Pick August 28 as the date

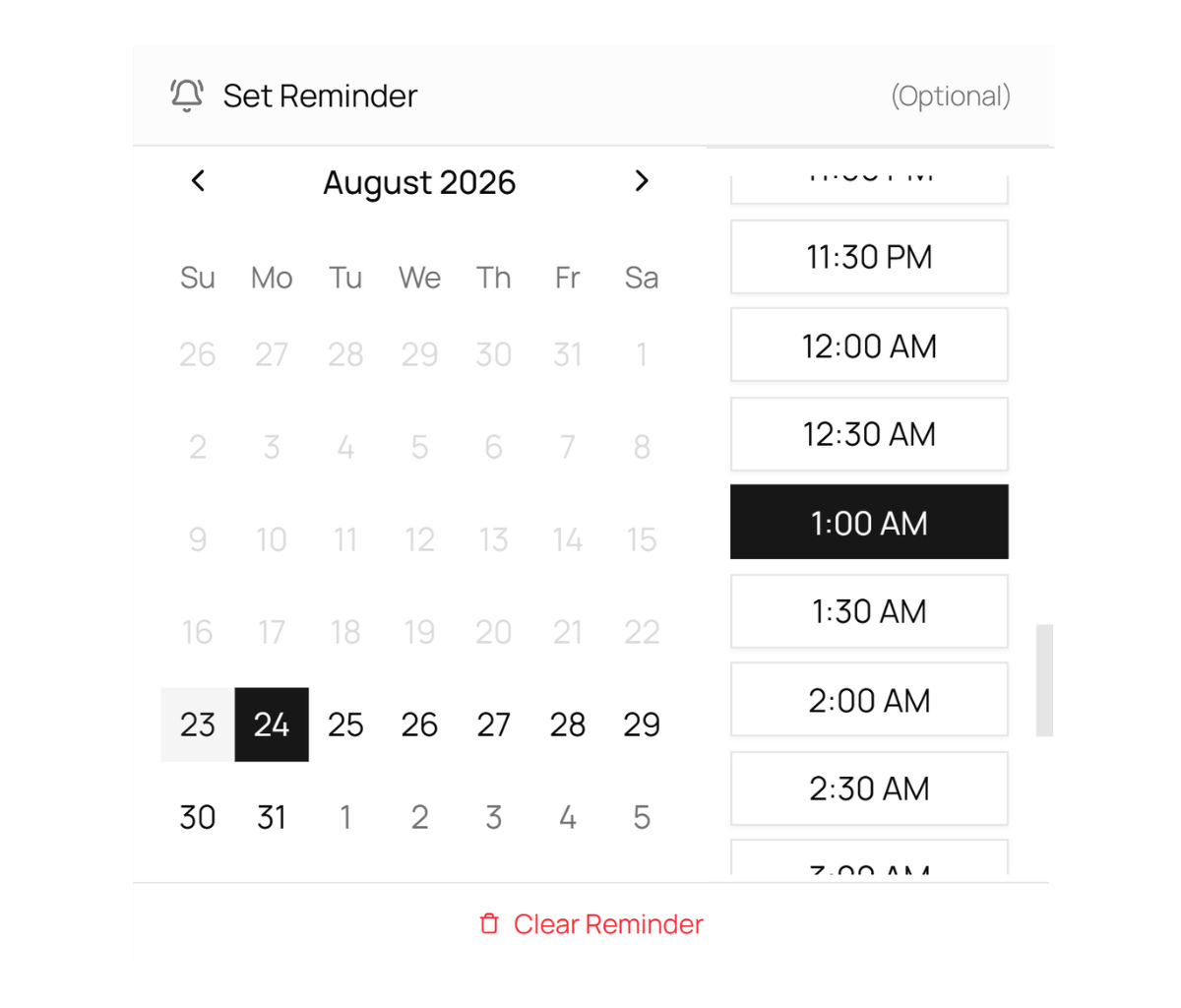click(x=568, y=724)
